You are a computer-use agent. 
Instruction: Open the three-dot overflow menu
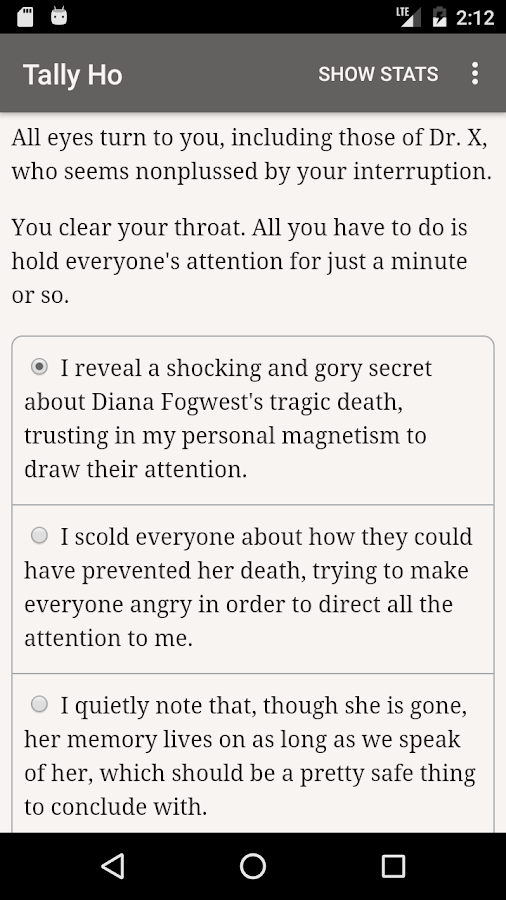point(474,73)
